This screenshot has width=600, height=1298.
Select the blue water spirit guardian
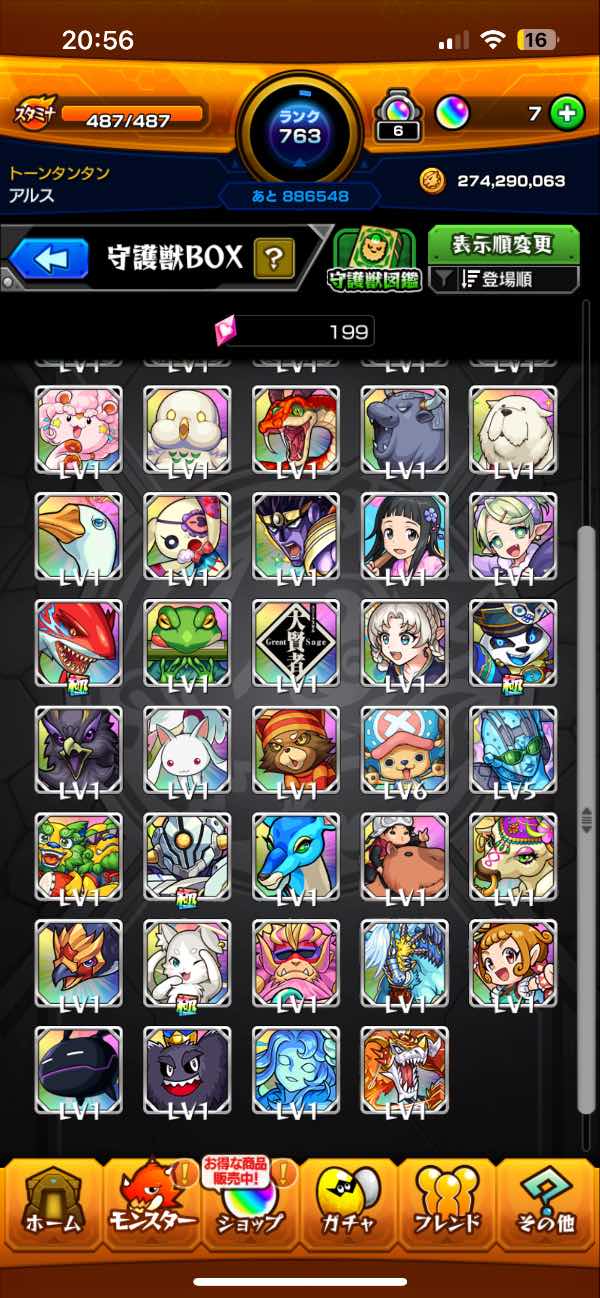295,1070
